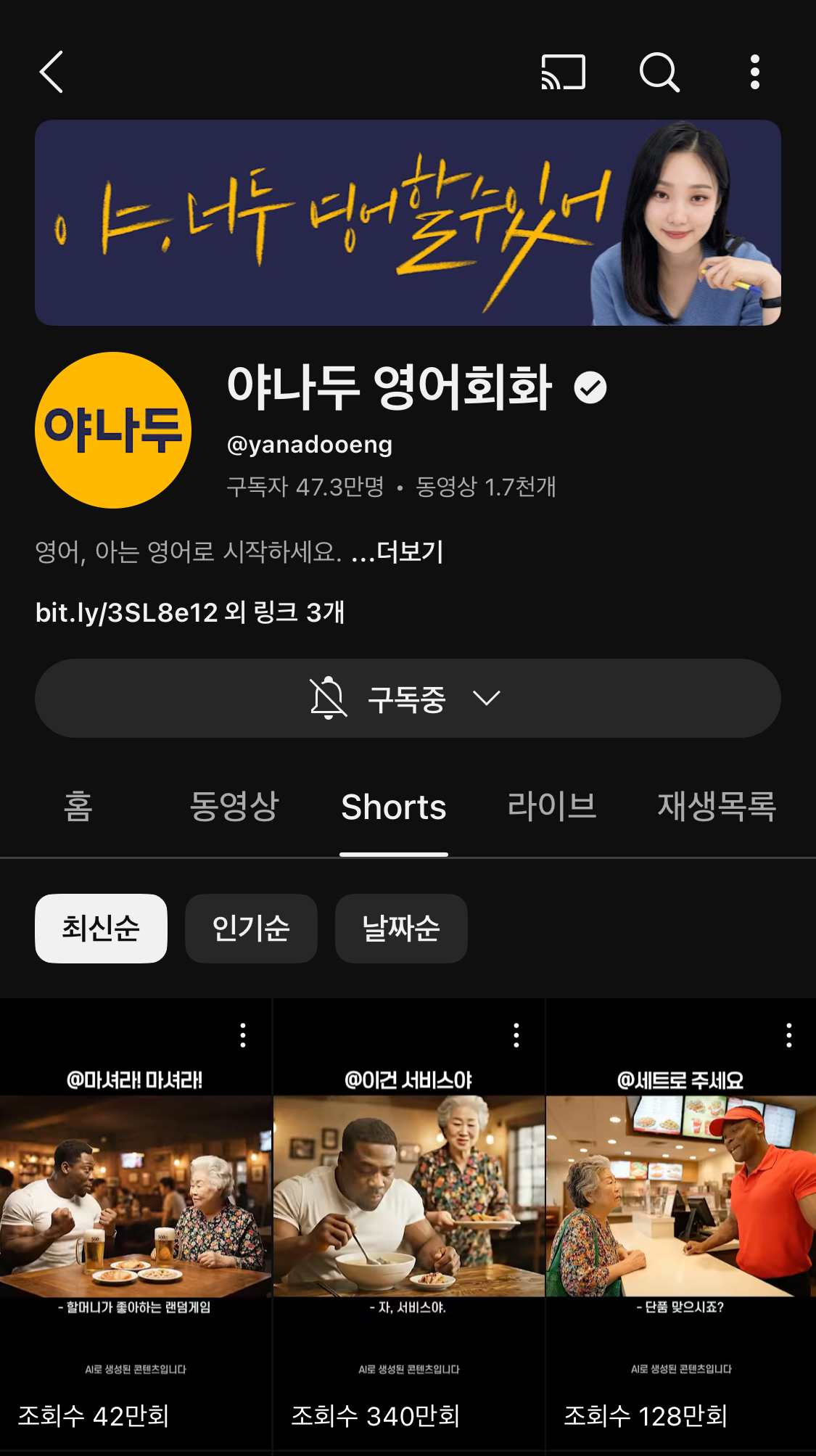Image resolution: width=816 pixels, height=1456 pixels.
Task: Select the Shorts tab
Action: [x=394, y=807]
